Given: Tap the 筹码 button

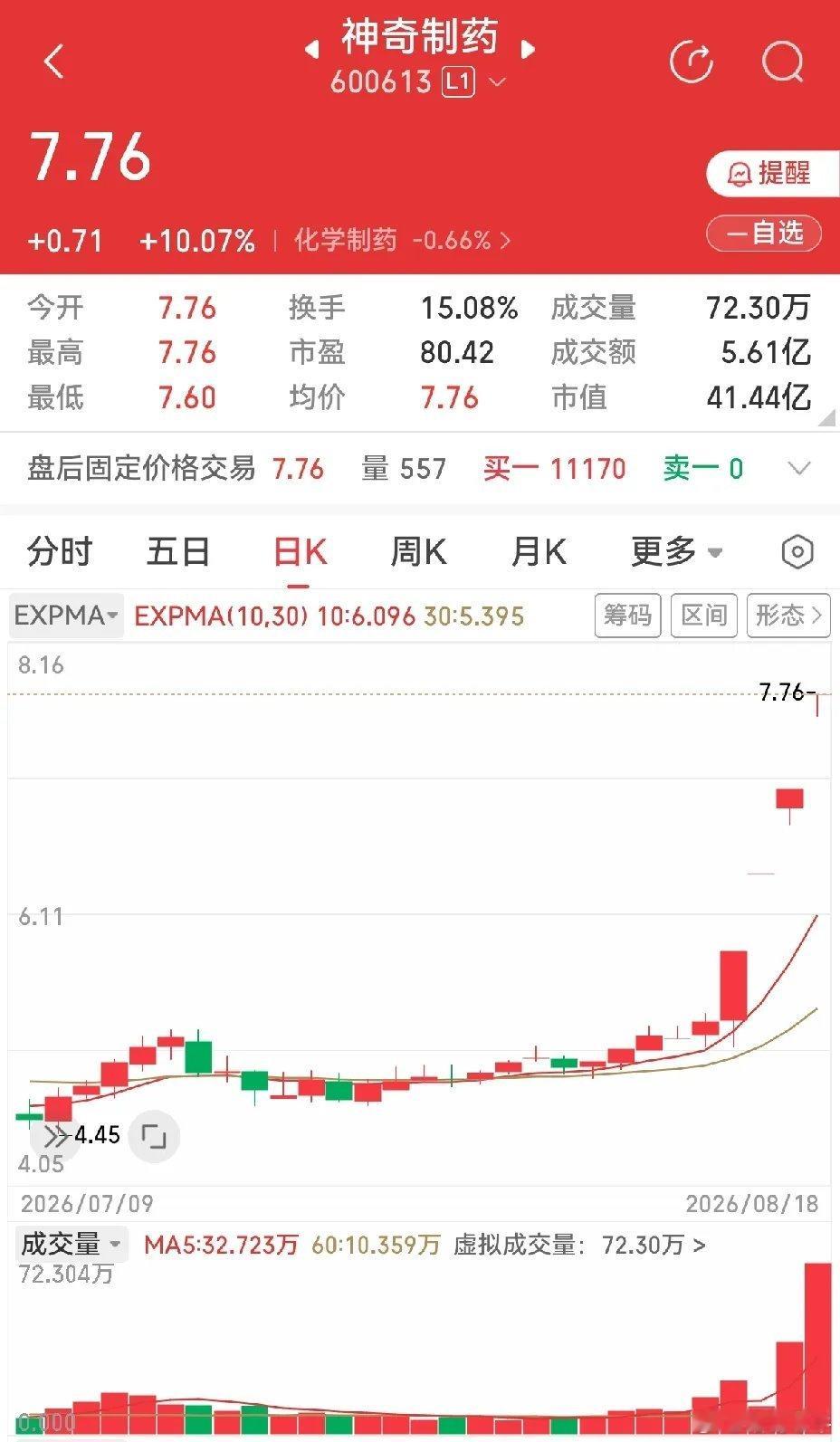Looking at the screenshot, I should click(627, 616).
